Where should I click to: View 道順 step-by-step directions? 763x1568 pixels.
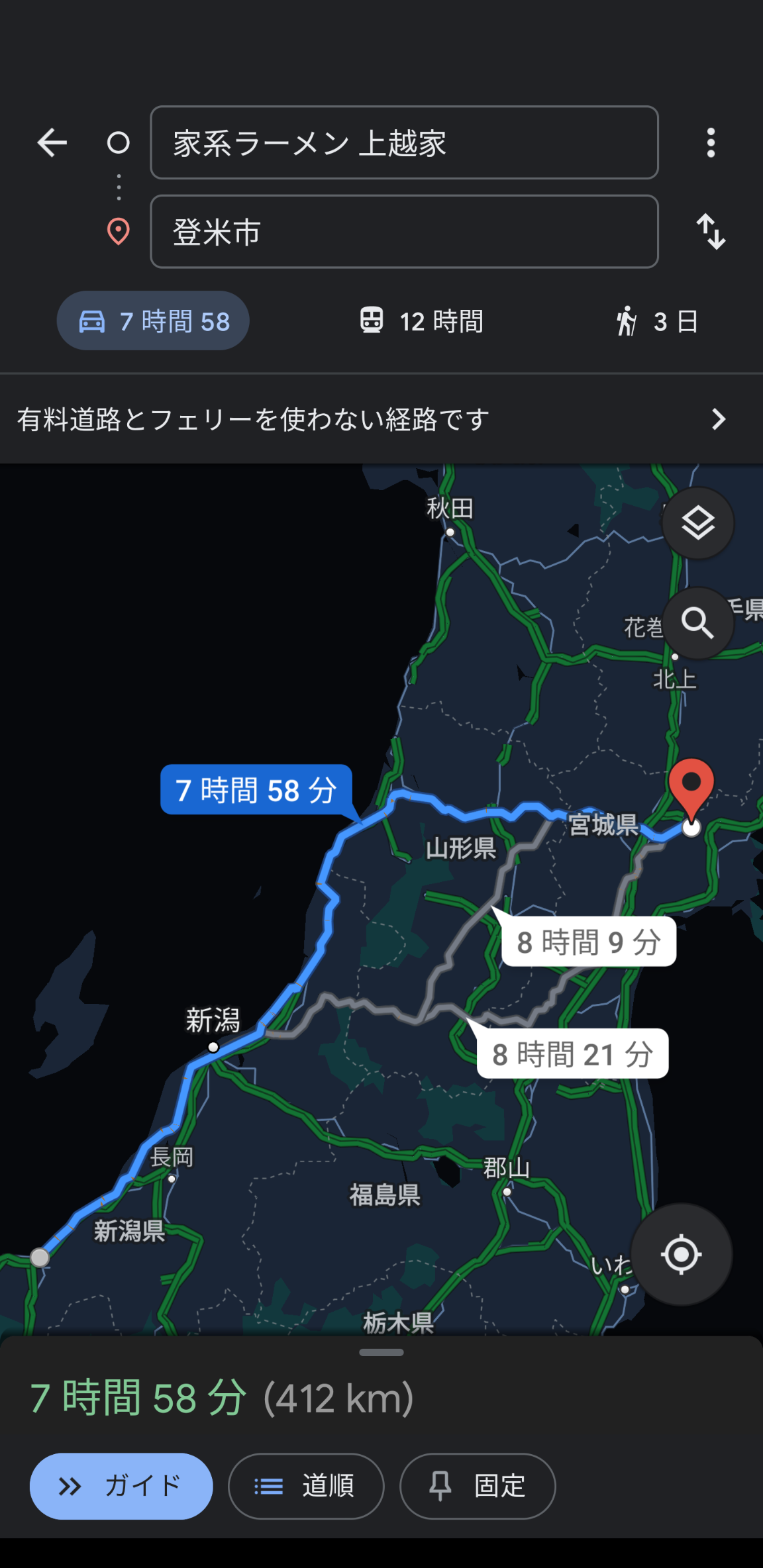[306, 1486]
